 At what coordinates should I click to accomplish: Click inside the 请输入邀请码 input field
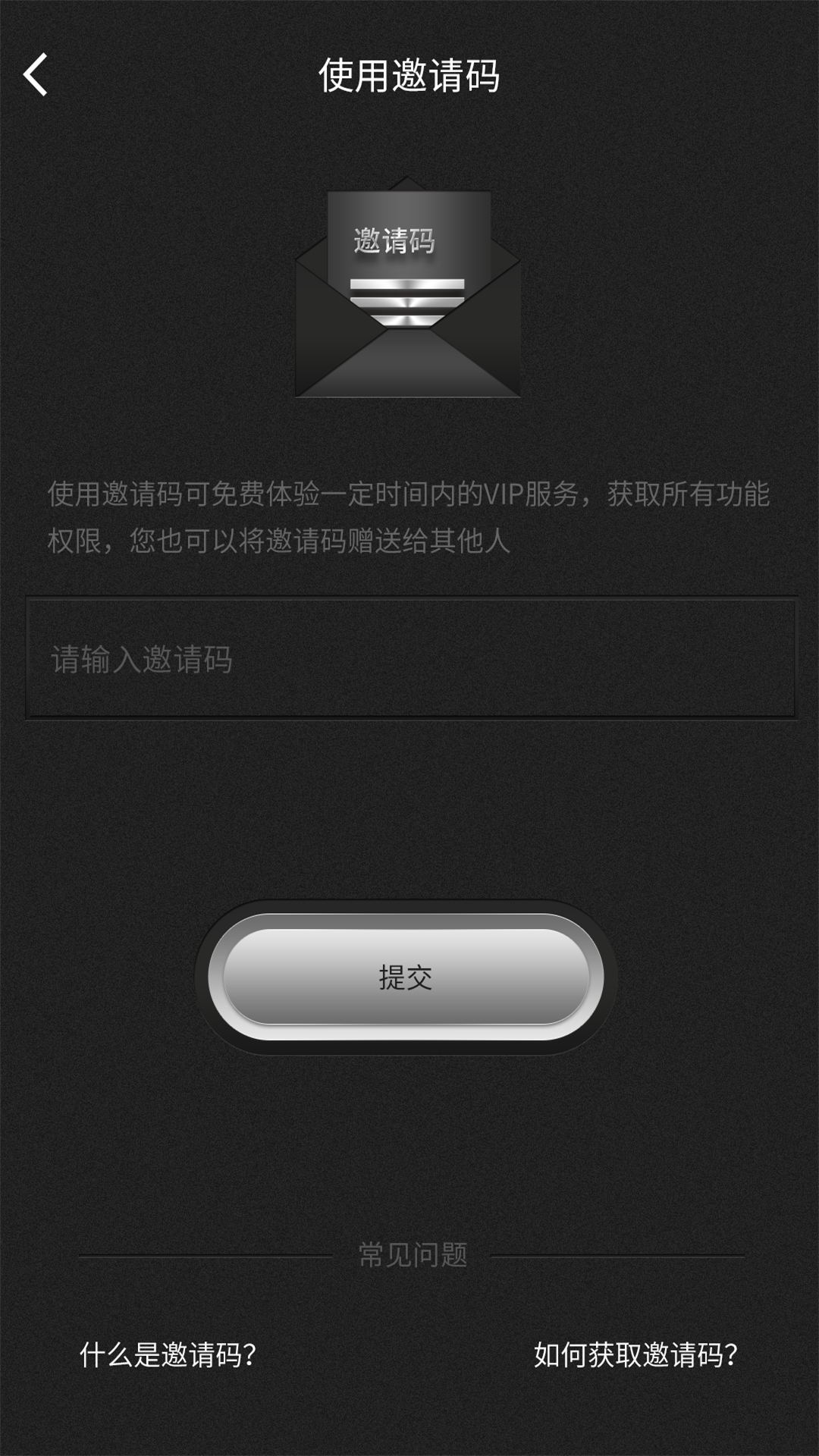pyautogui.click(x=409, y=657)
